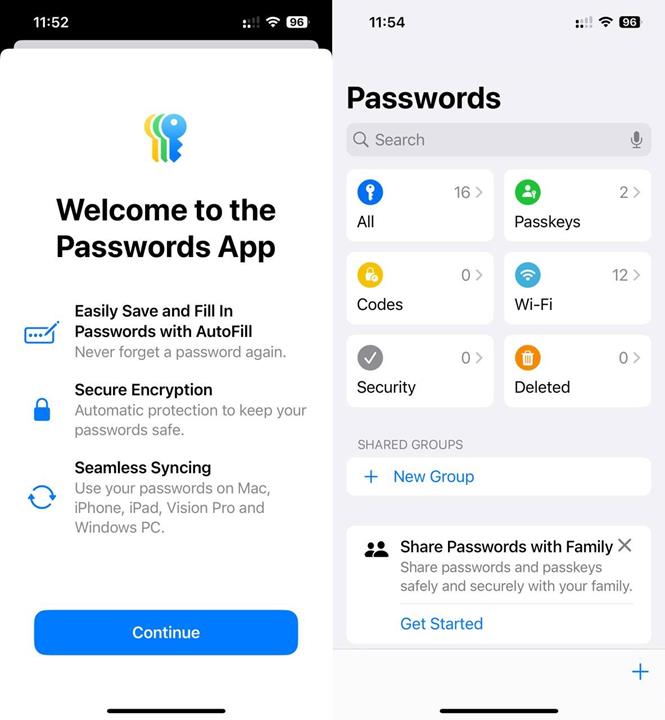Dismiss the Share Passwords with Family banner
The image size is (665, 720).
click(625, 545)
